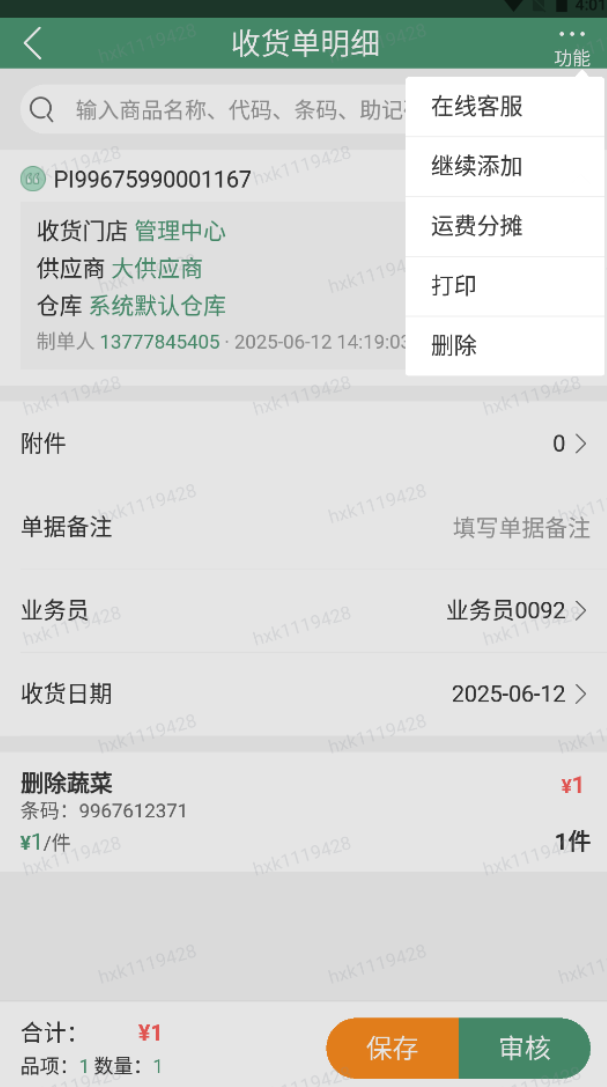Tap the orange 保存 button
Viewport: 607px width, 1087px height.
(393, 1048)
